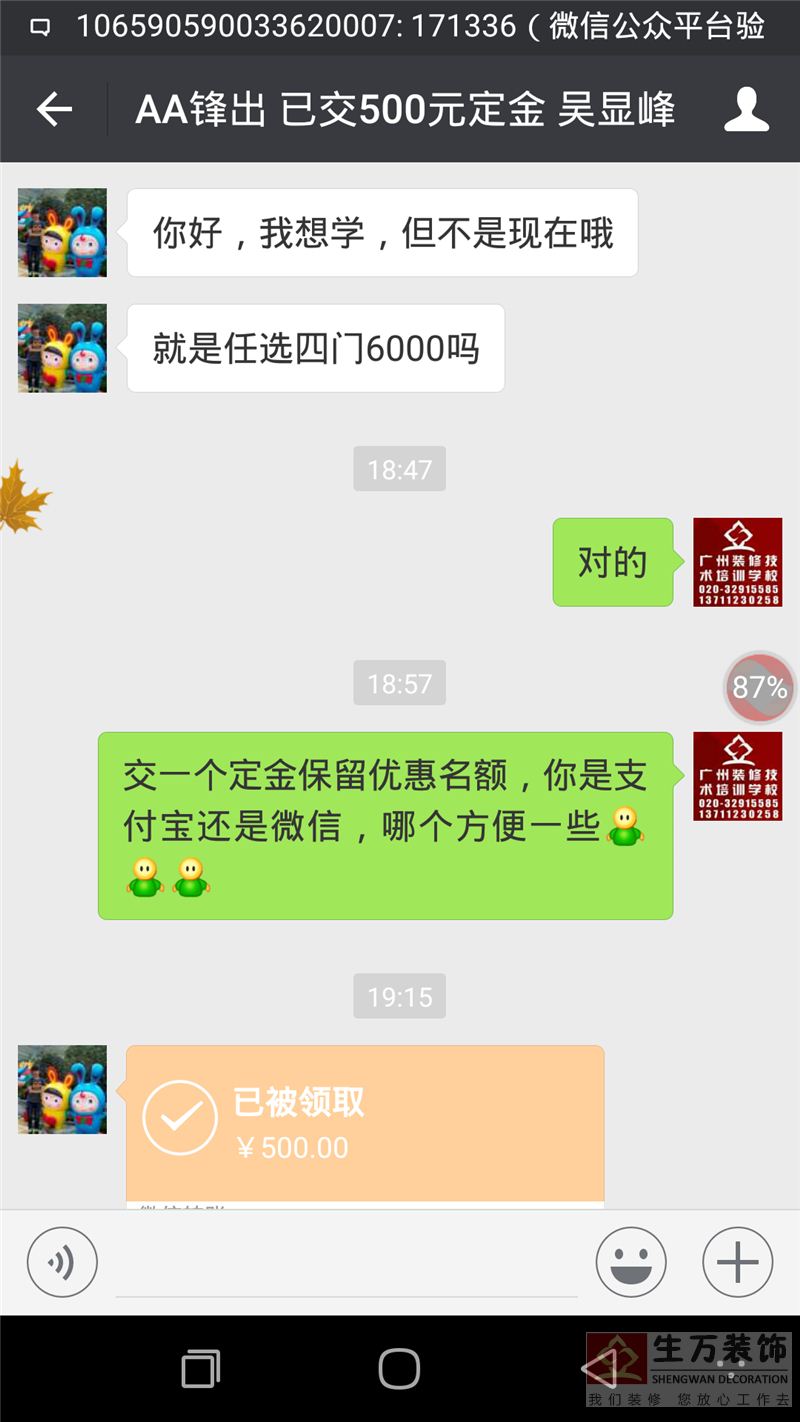Go back from this chat
800x1422 pixels.
point(54,109)
